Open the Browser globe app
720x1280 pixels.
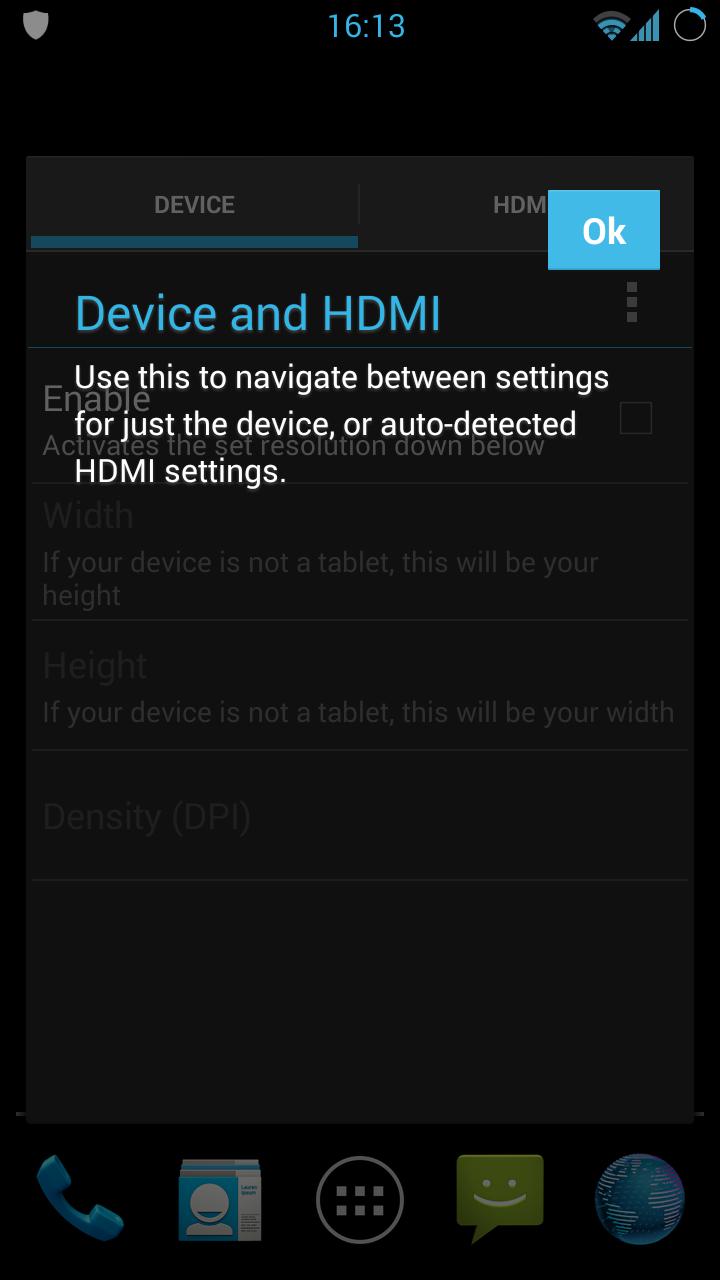(x=640, y=1199)
